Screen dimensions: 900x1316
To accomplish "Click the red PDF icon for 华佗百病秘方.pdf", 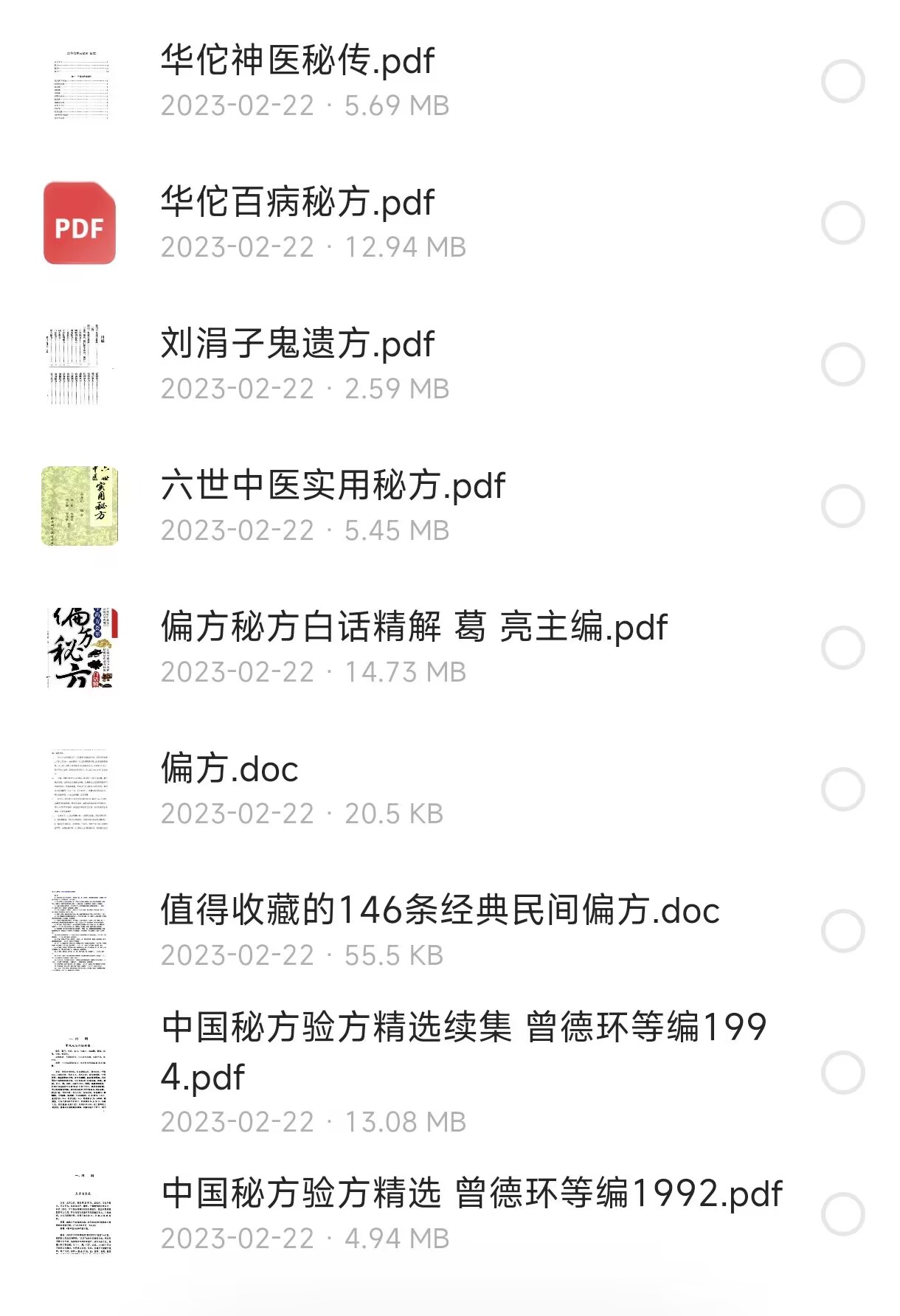I will tap(80, 224).
